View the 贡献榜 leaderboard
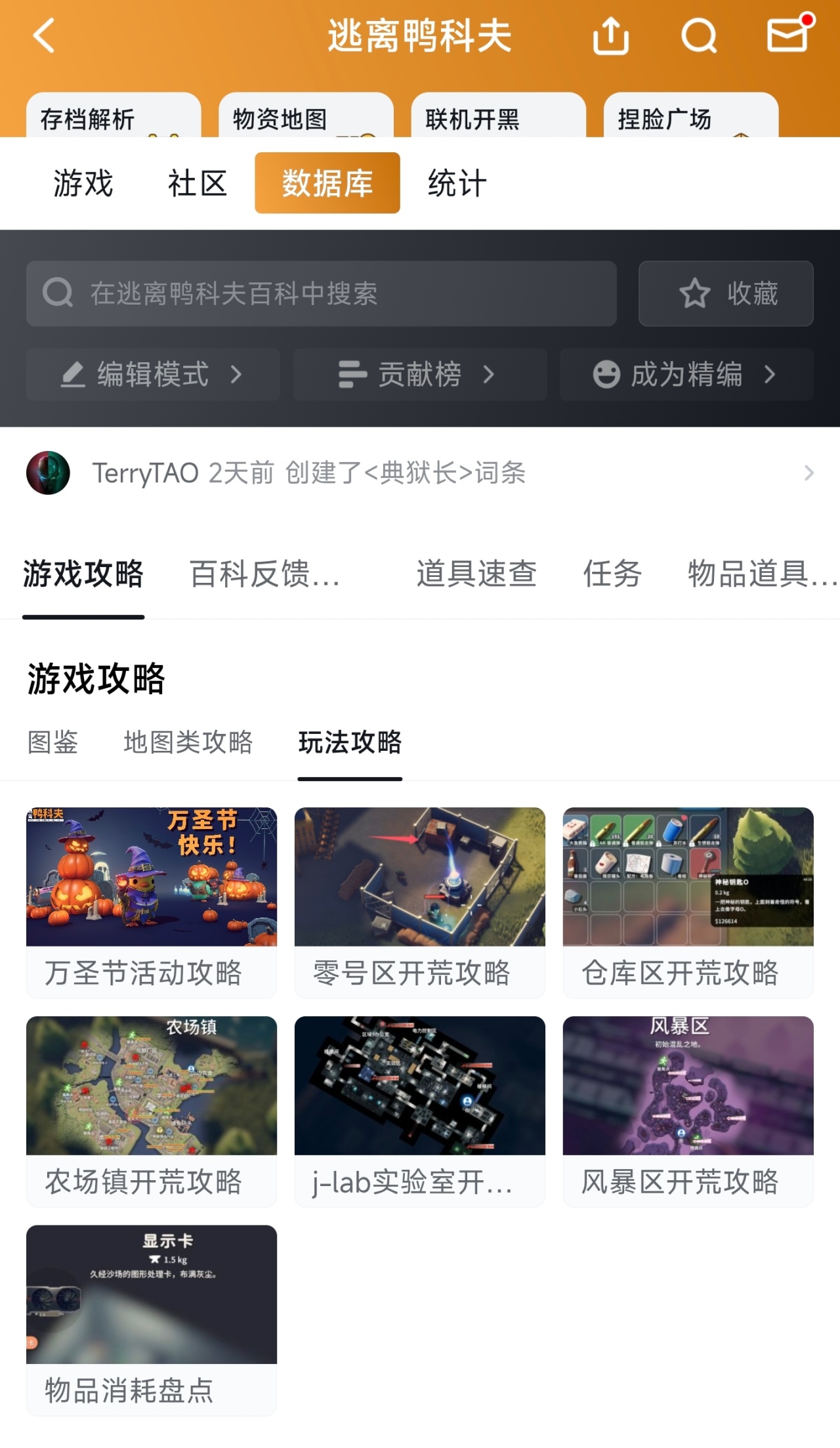The width and height of the screenshot is (840, 1448). 419,375
